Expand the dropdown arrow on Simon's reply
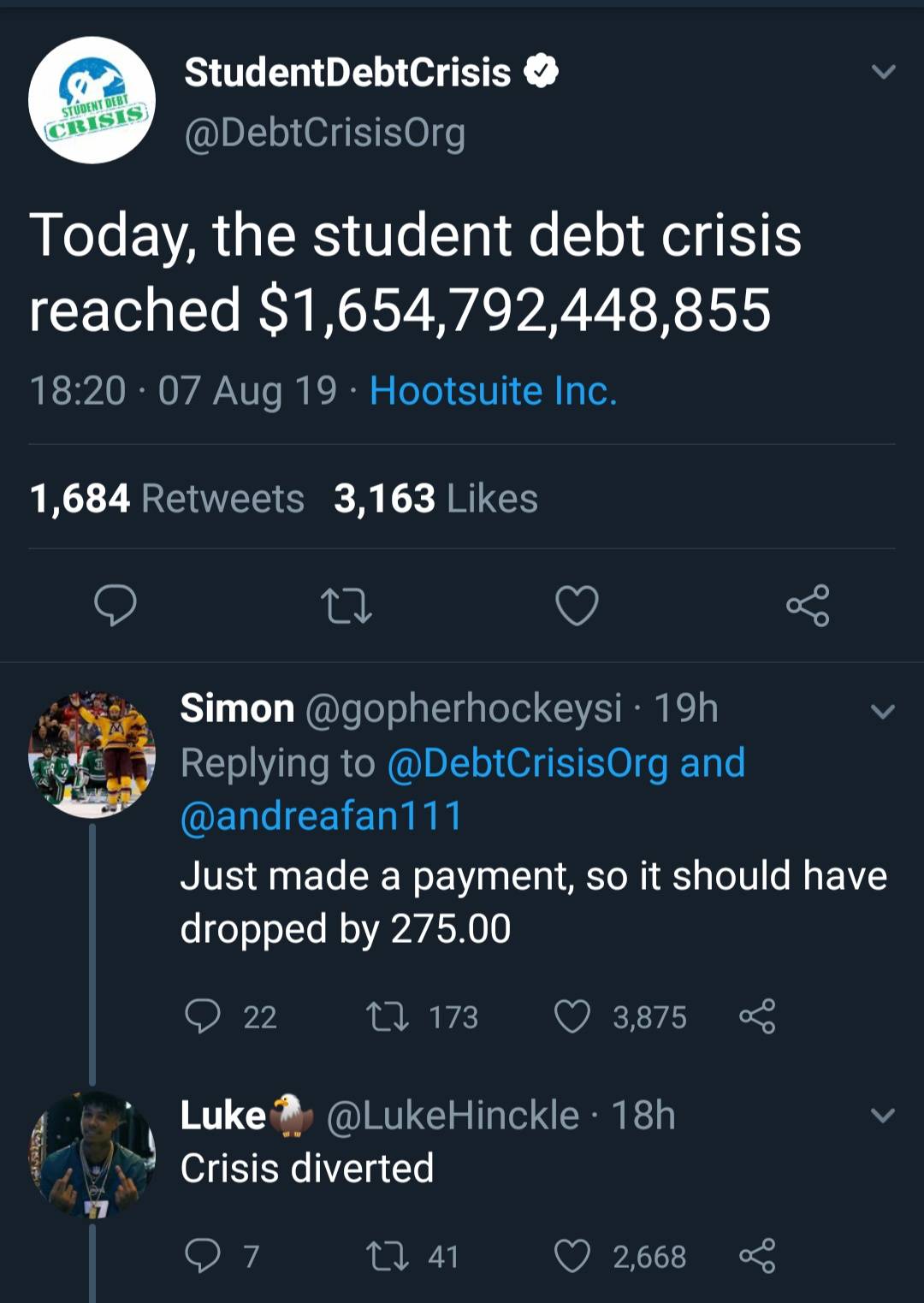The width and height of the screenshot is (924, 1303). point(883,711)
